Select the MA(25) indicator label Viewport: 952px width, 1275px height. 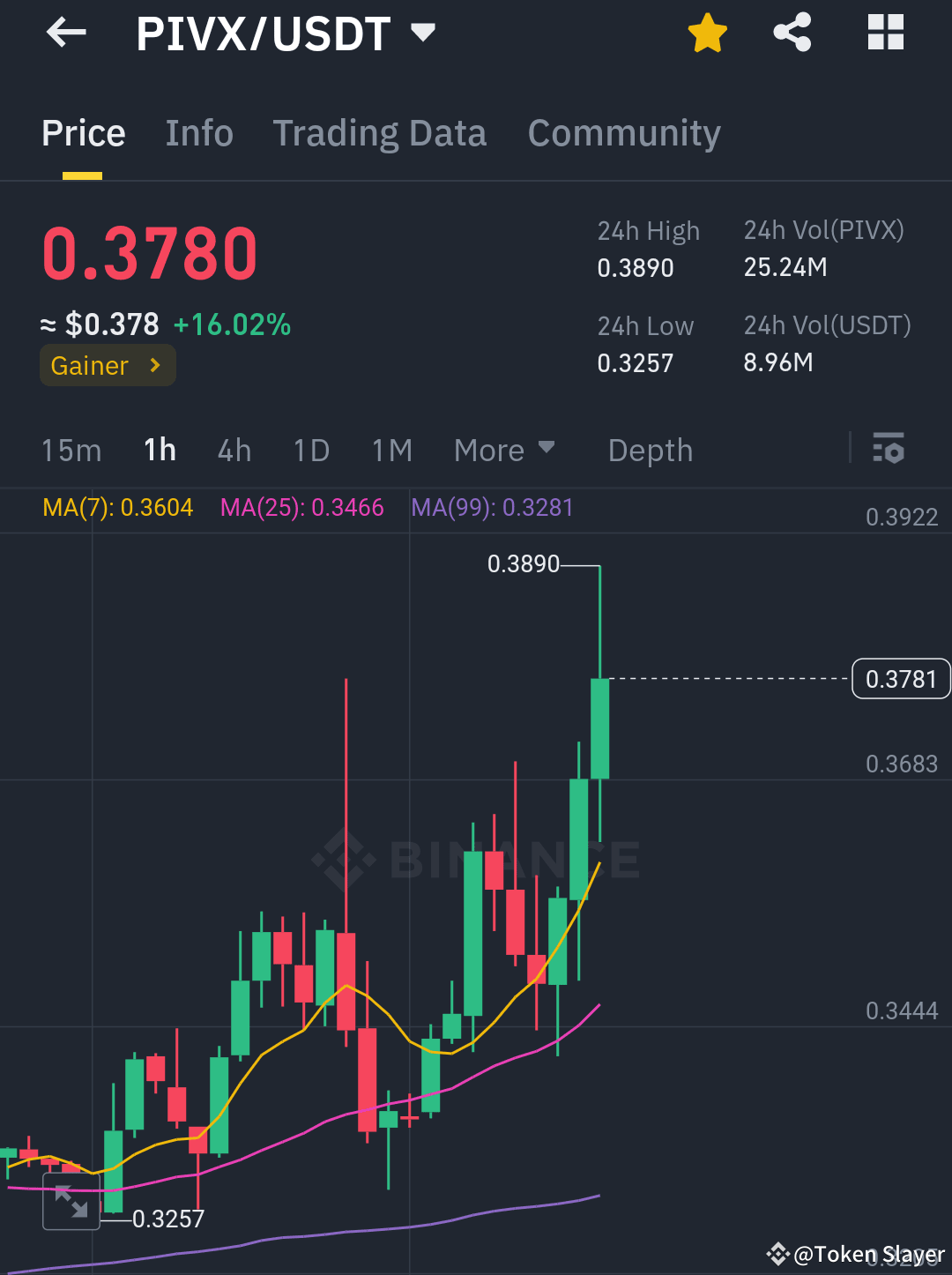click(x=302, y=508)
